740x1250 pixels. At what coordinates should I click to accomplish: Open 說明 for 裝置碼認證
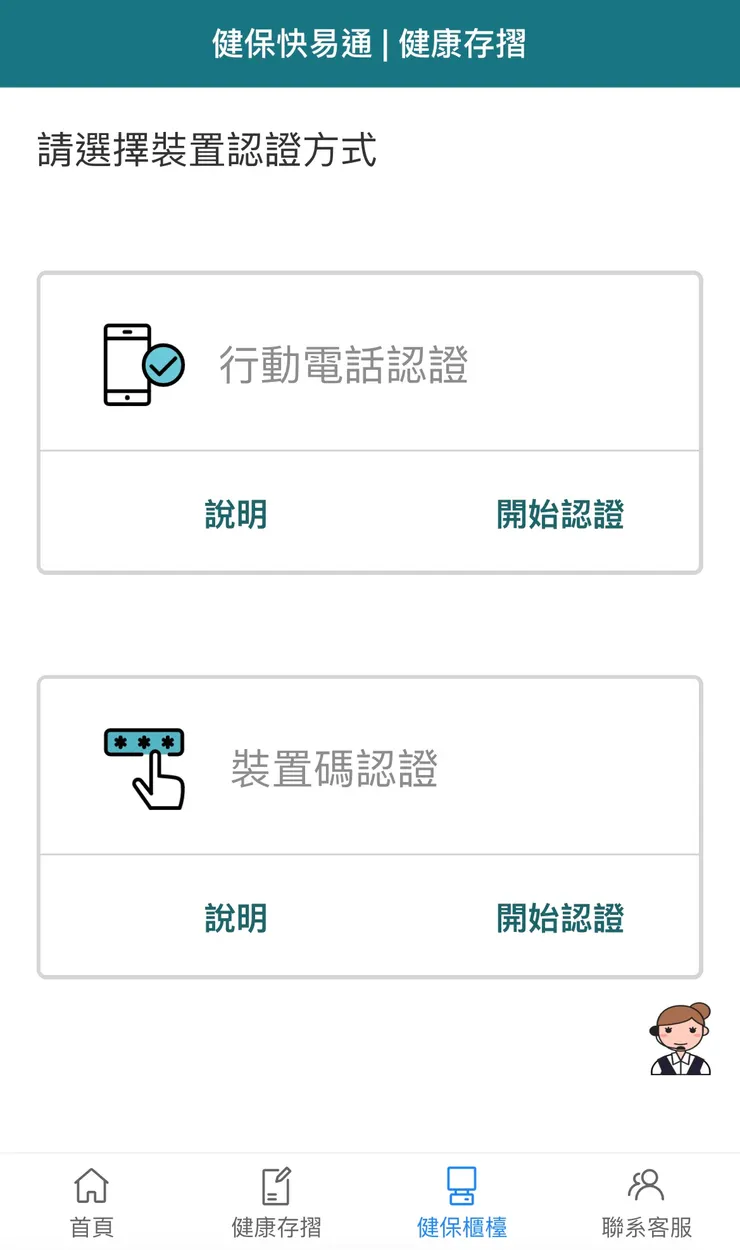[x=235, y=917]
